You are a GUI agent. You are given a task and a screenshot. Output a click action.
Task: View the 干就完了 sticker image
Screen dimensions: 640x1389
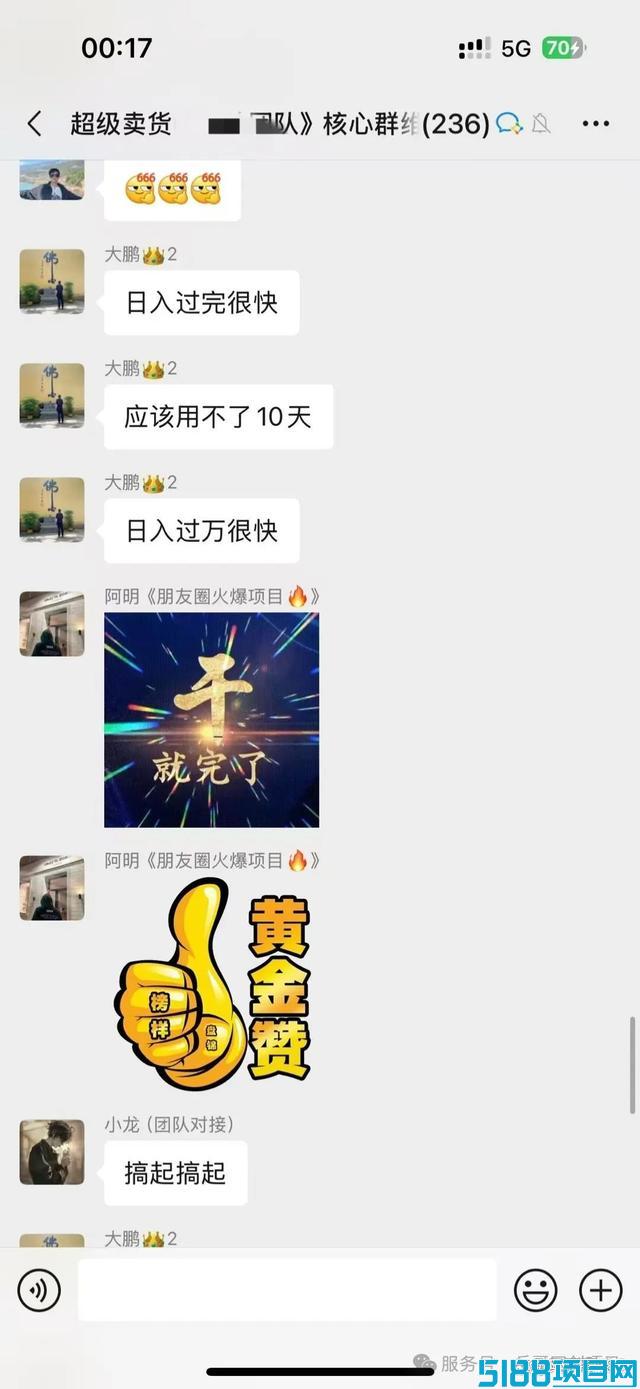[212, 720]
